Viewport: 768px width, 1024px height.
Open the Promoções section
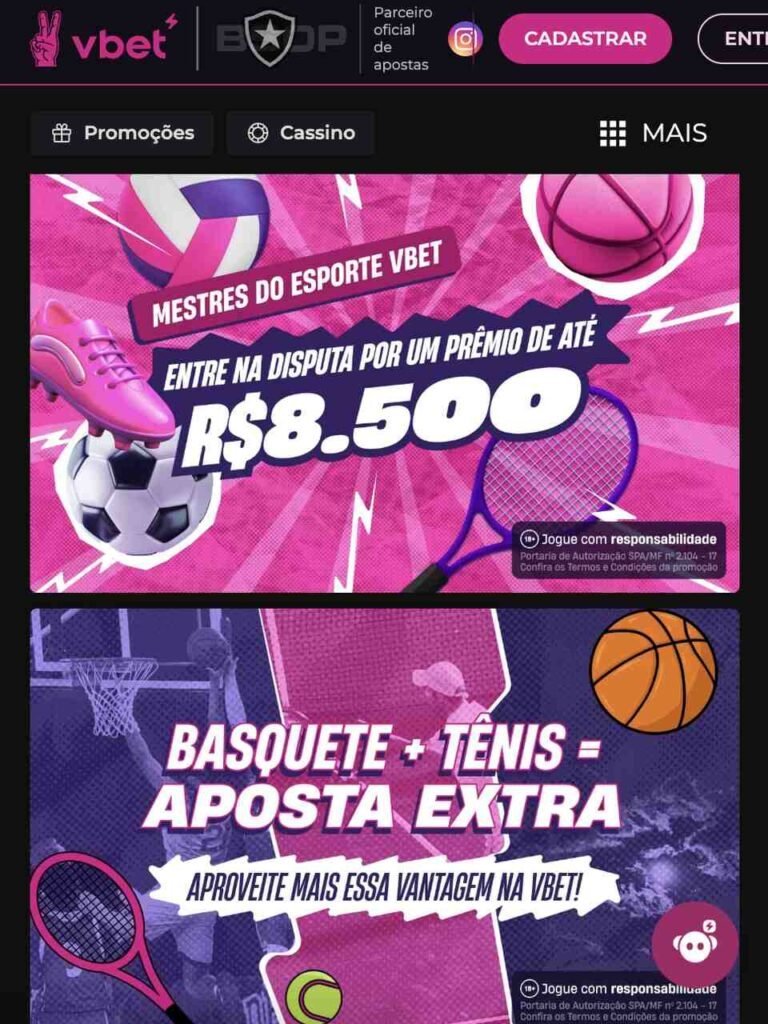pyautogui.click(x=122, y=133)
